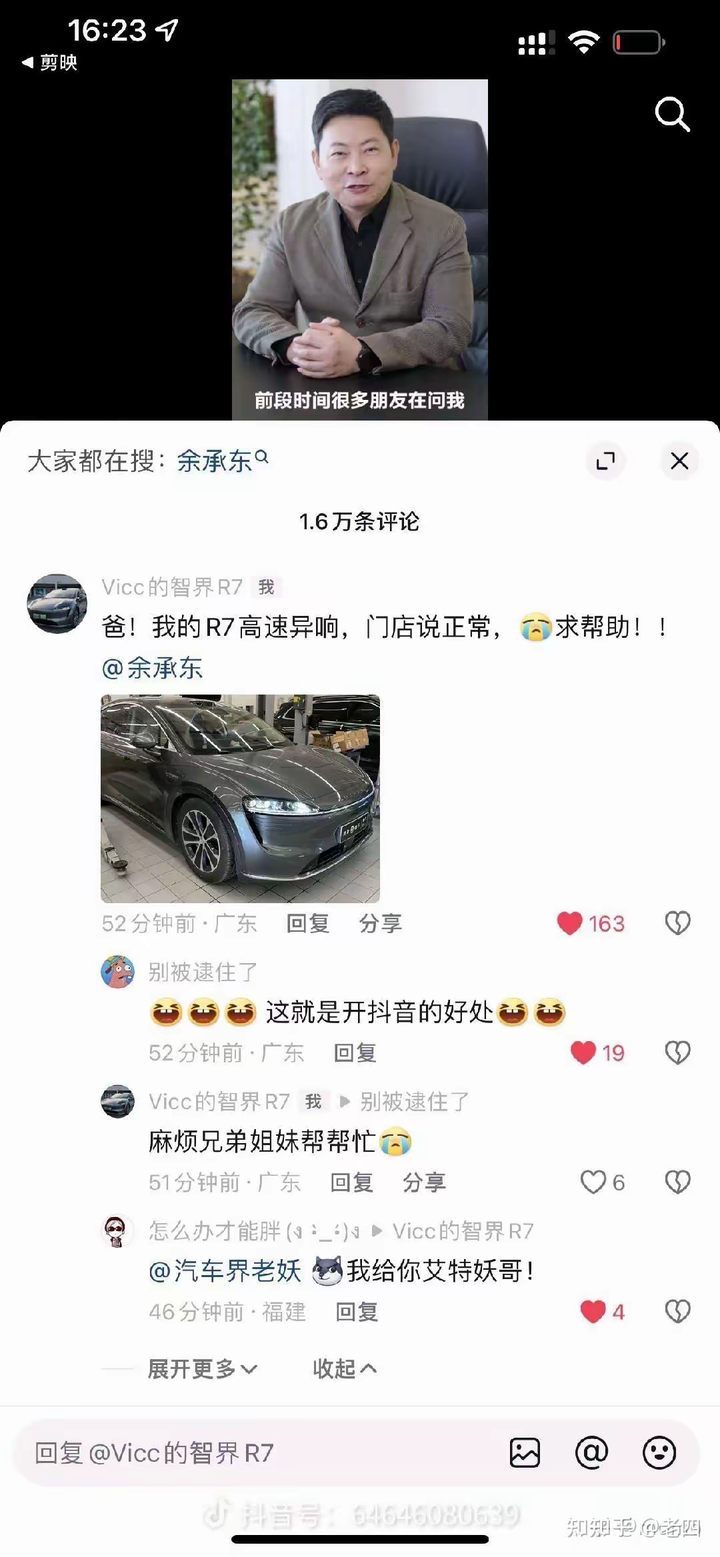Screen dimensions: 720x1557
Task: Collapse replies with 收起
Action: pos(345,1368)
